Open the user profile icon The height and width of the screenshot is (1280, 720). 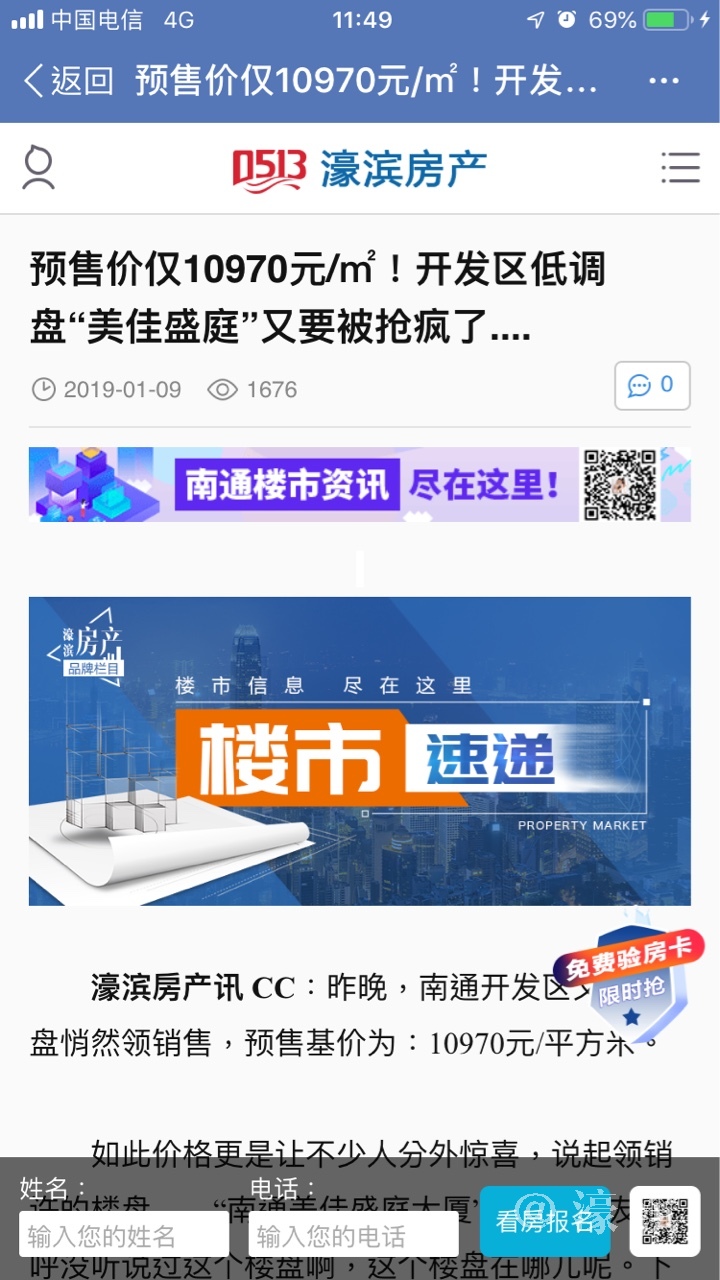(x=39, y=168)
